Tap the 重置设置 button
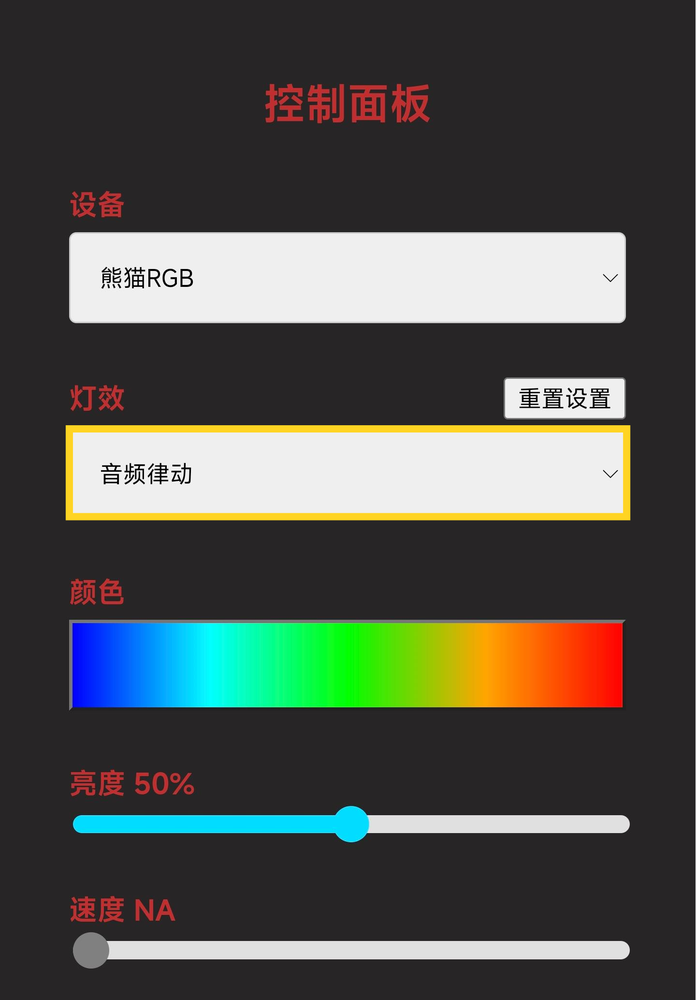 tap(564, 398)
